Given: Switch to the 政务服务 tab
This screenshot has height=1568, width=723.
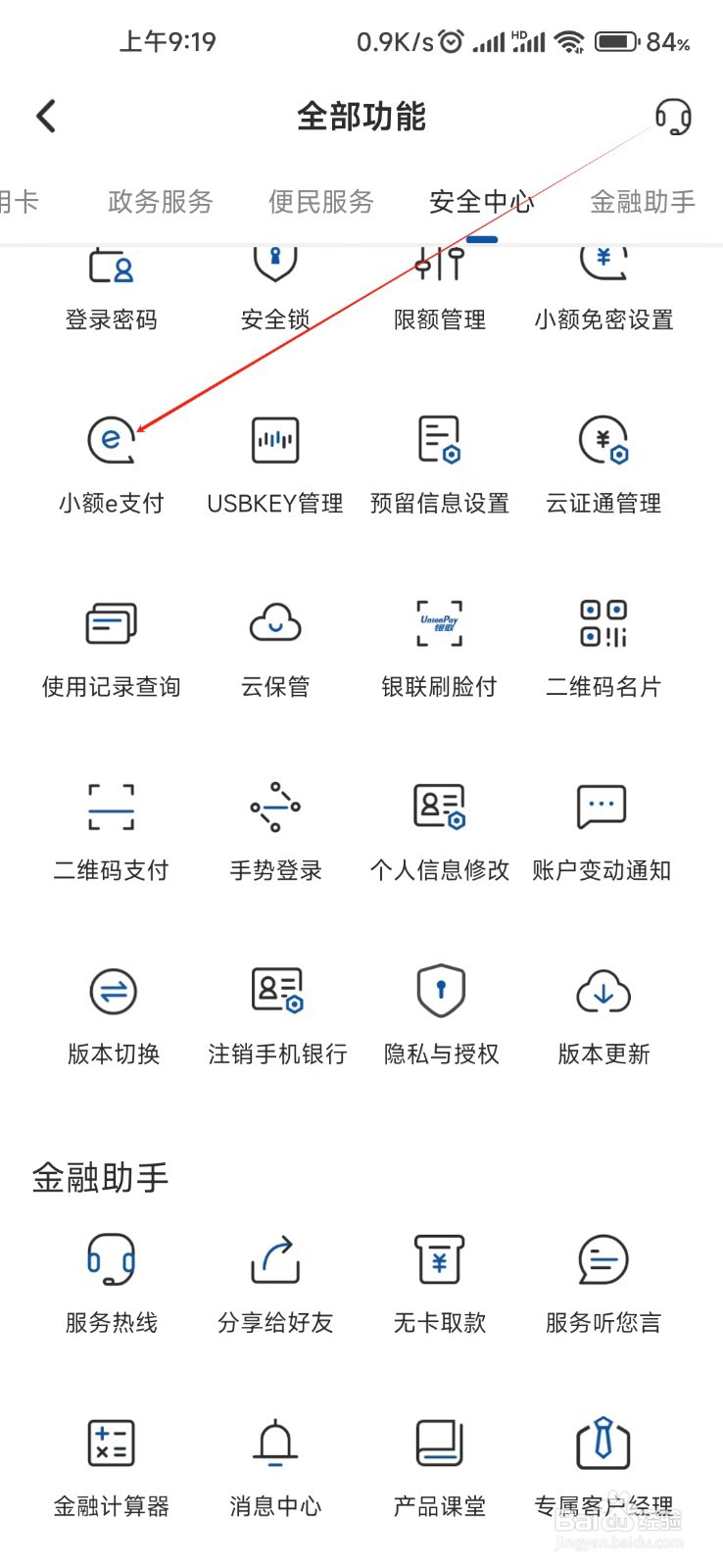Looking at the screenshot, I should 160,202.
